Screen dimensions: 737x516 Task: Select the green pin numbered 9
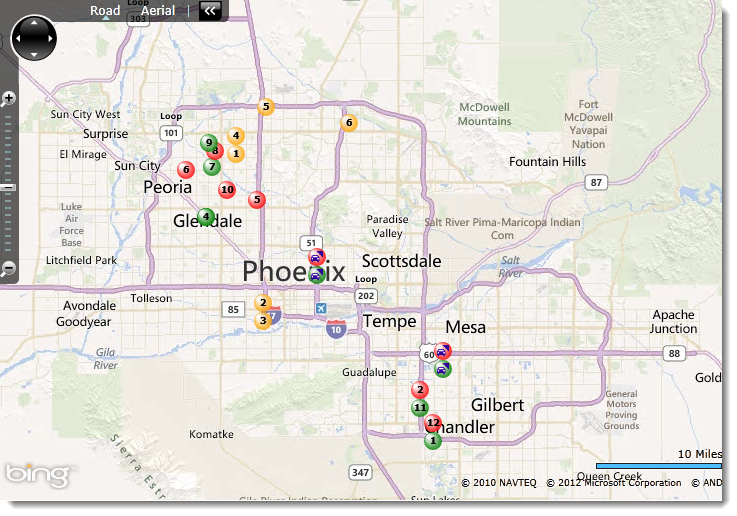[x=208, y=143]
